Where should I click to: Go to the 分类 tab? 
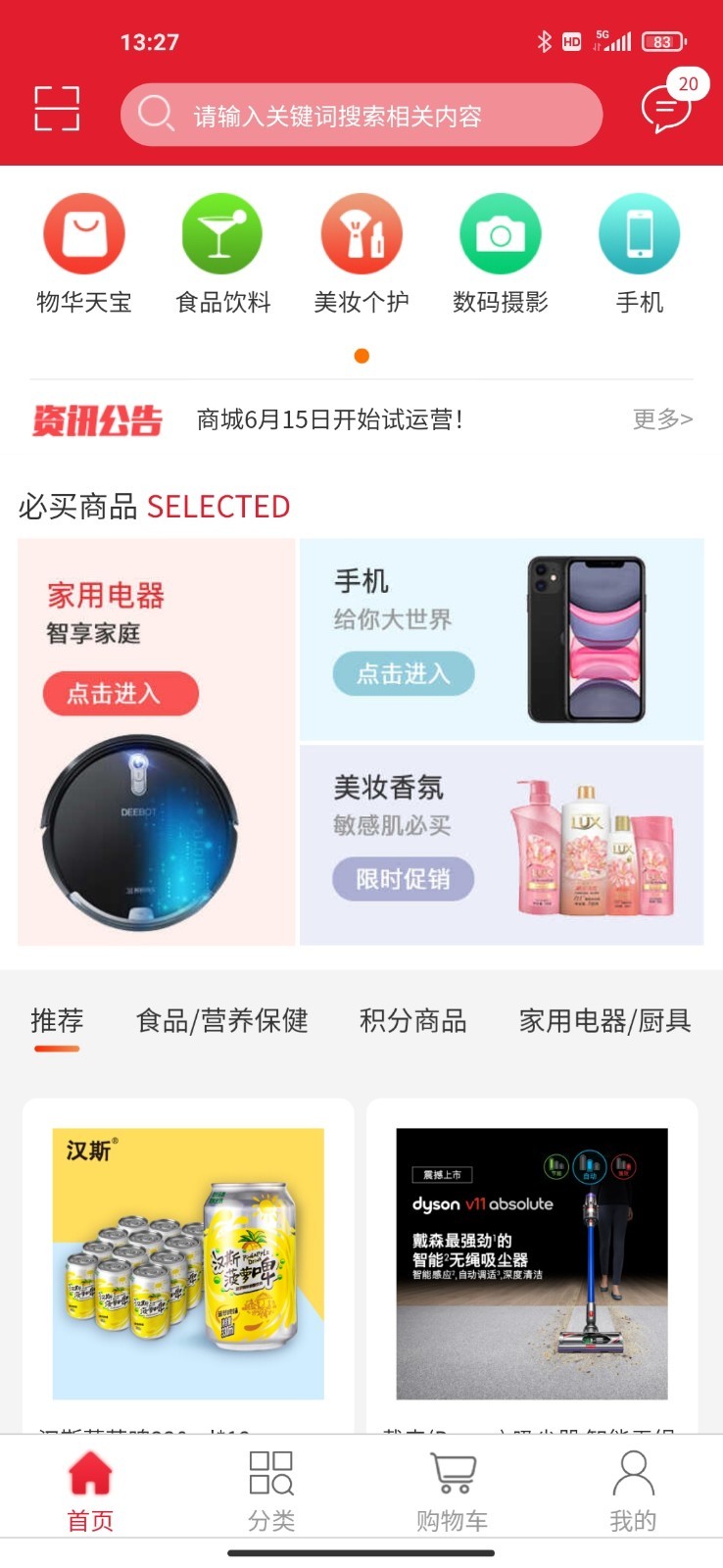pos(271,1492)
